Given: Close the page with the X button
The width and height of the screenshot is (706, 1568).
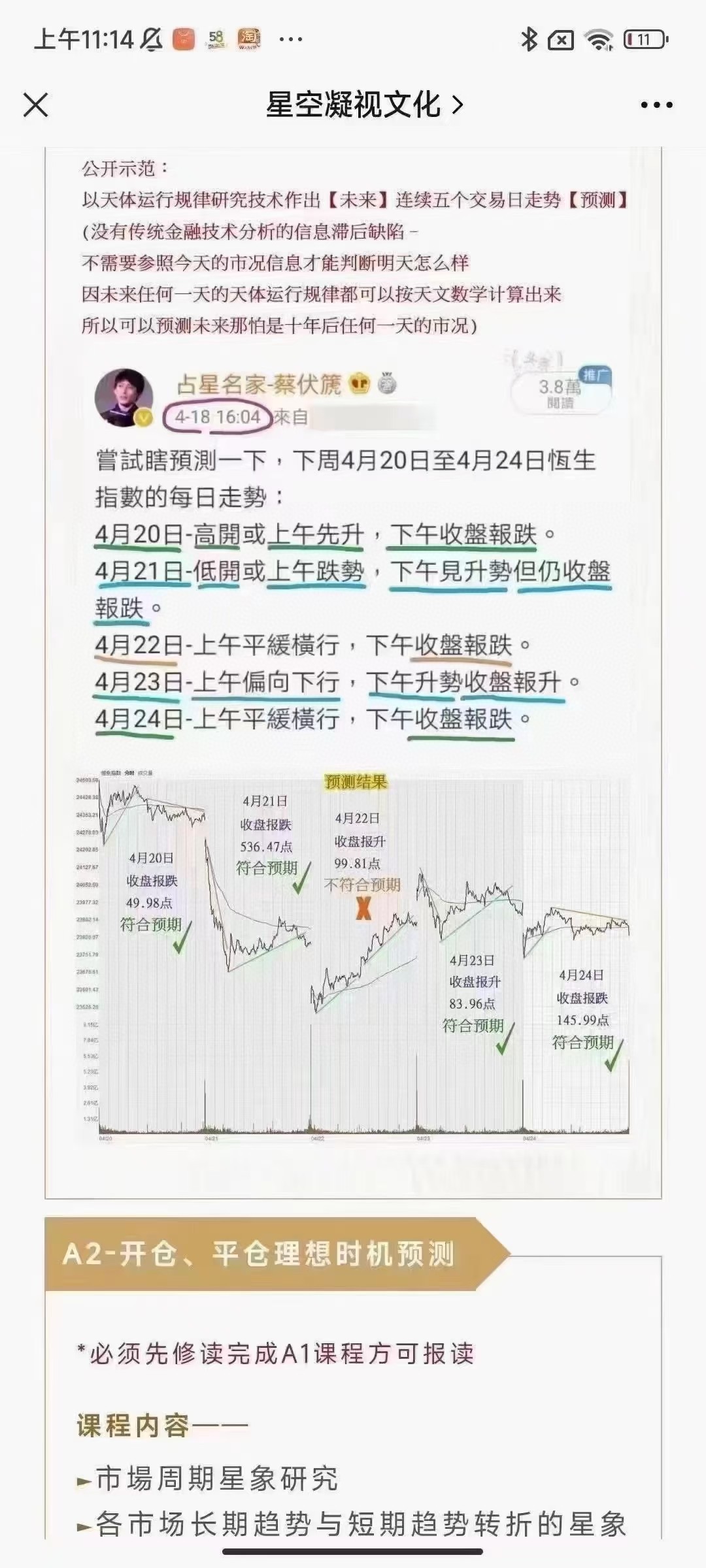Looking at the screenshot, I should point(36,105).
